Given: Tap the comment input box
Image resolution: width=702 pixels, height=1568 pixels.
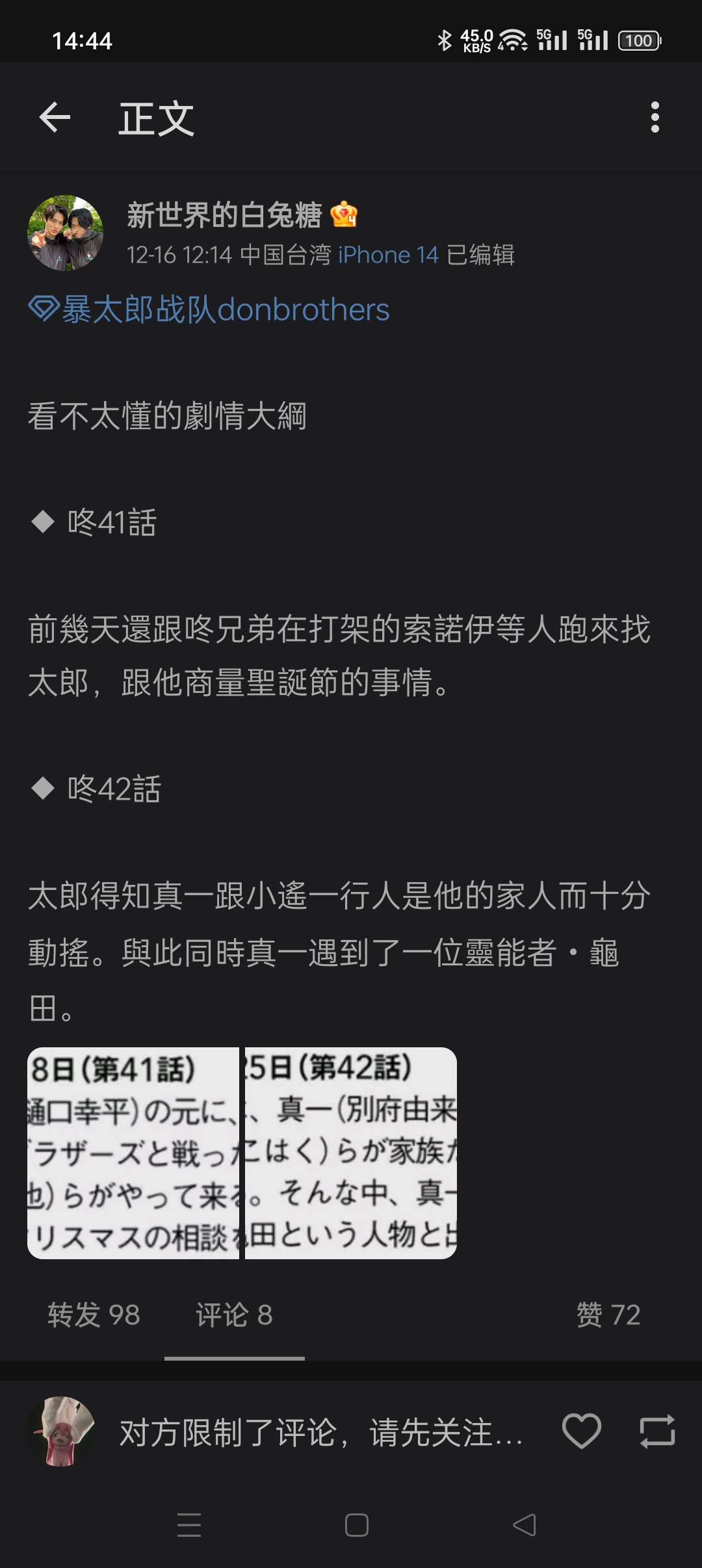Looking at the screenshot, I should point(321,1432).
